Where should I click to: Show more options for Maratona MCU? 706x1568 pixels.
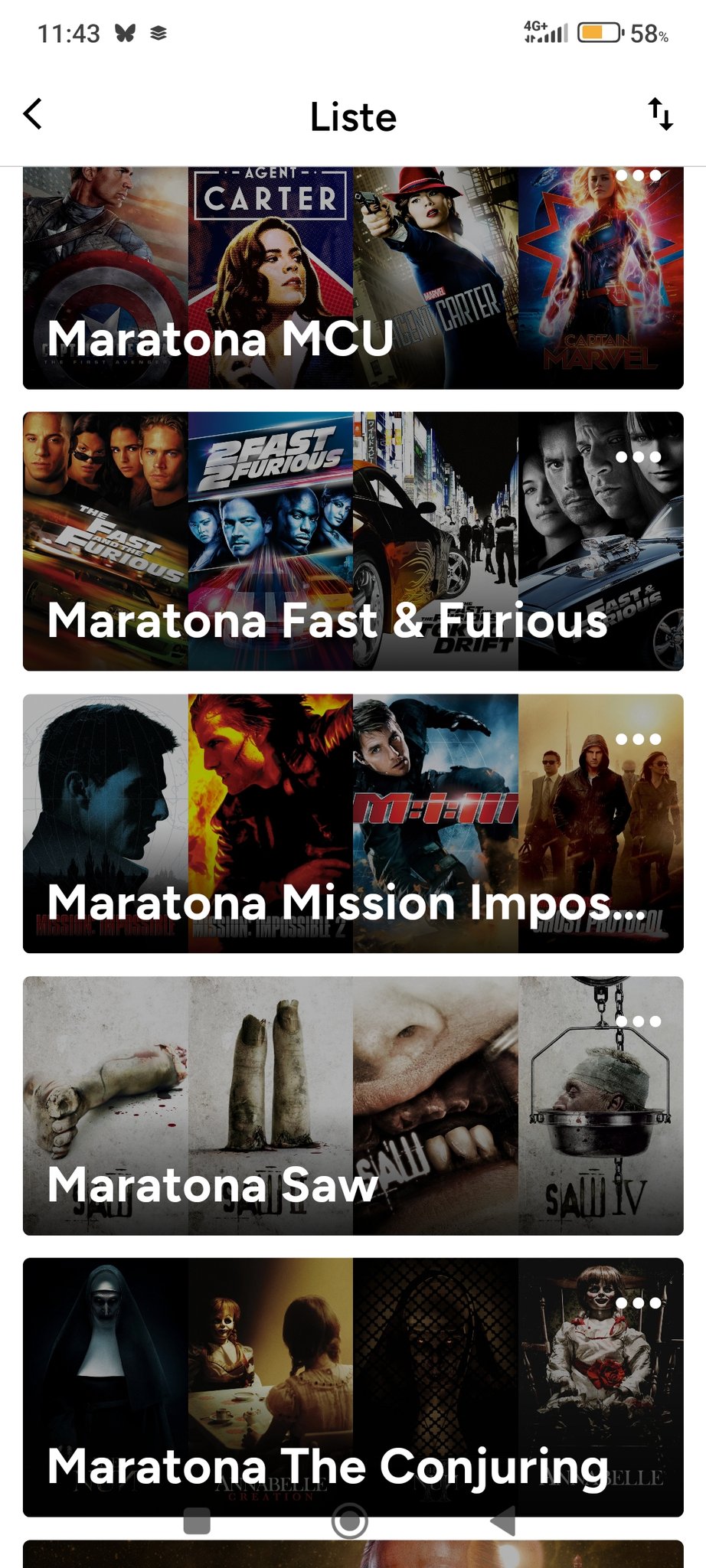pos(638,176)
